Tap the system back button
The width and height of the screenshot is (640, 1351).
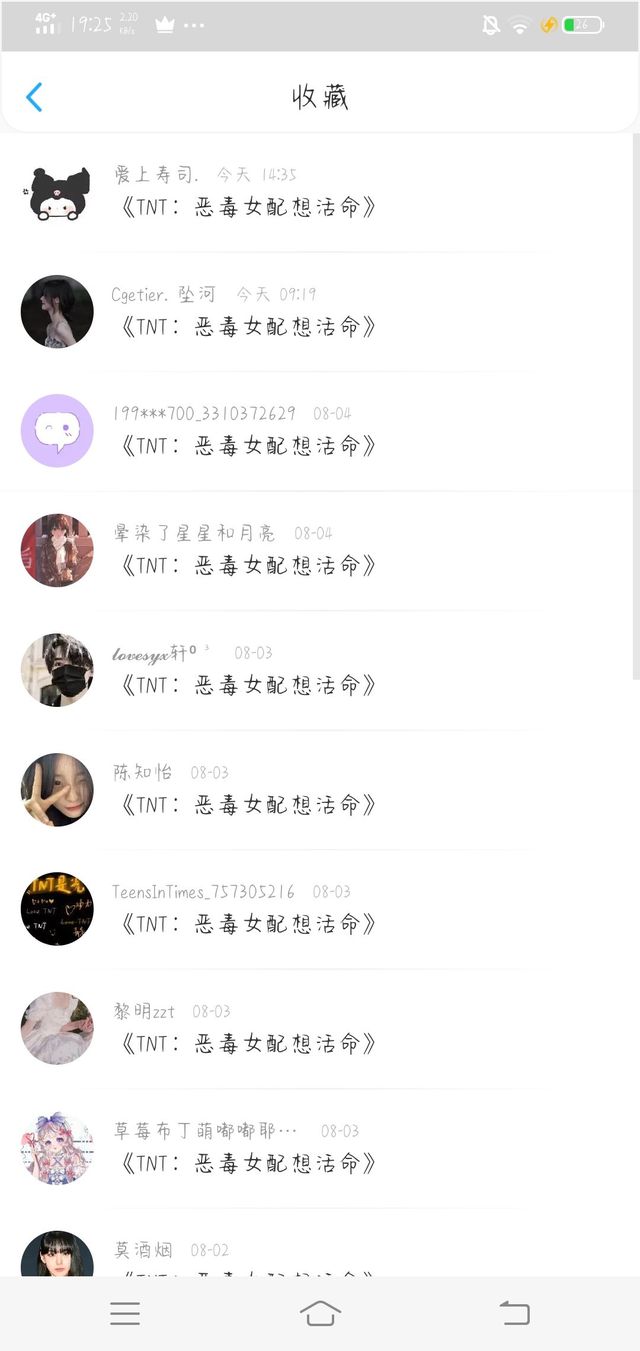click(514, 1314)
